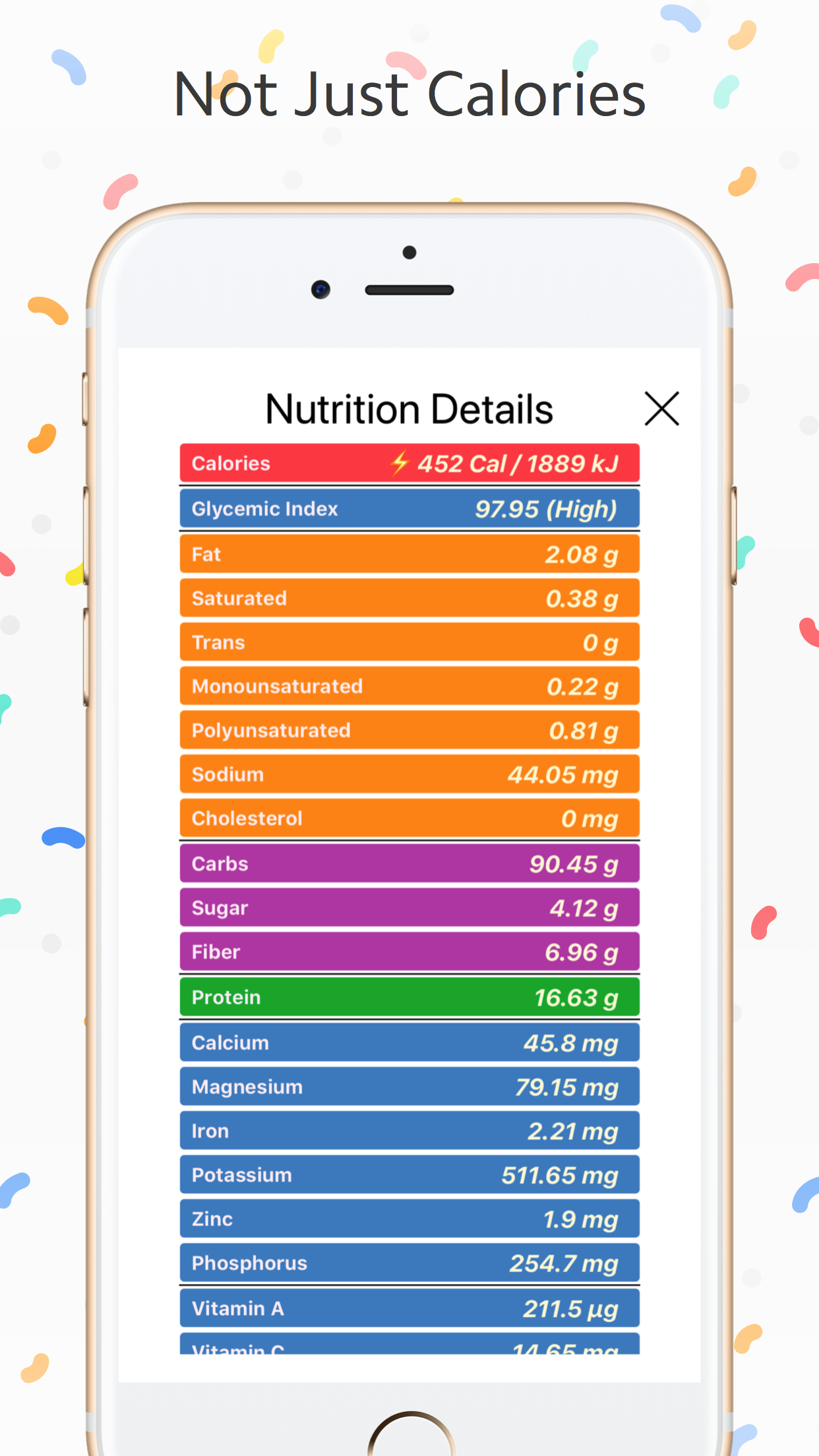819x1456 pixels.
Task: Open the Glycemic Index details row
Action: coord(409,508)
